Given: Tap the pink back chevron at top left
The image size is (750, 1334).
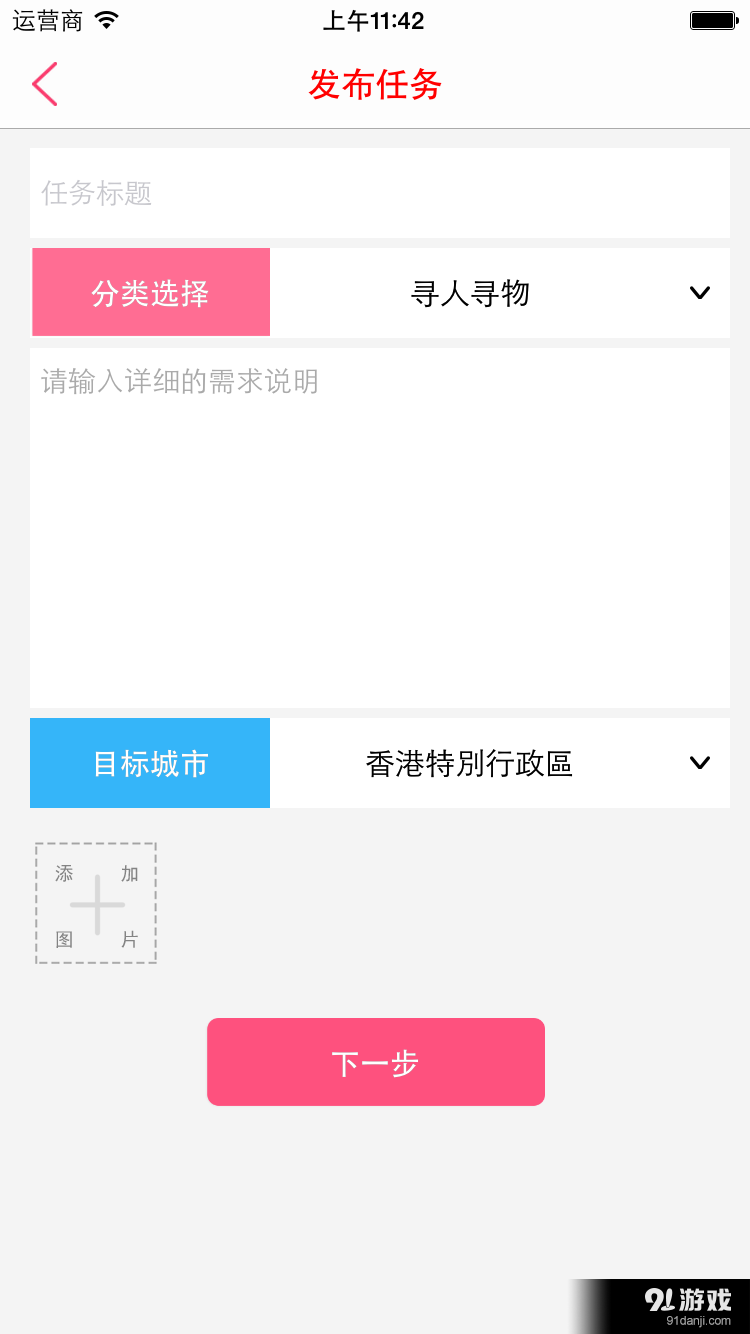Looking at the screenshot, I should coord(44,84).
